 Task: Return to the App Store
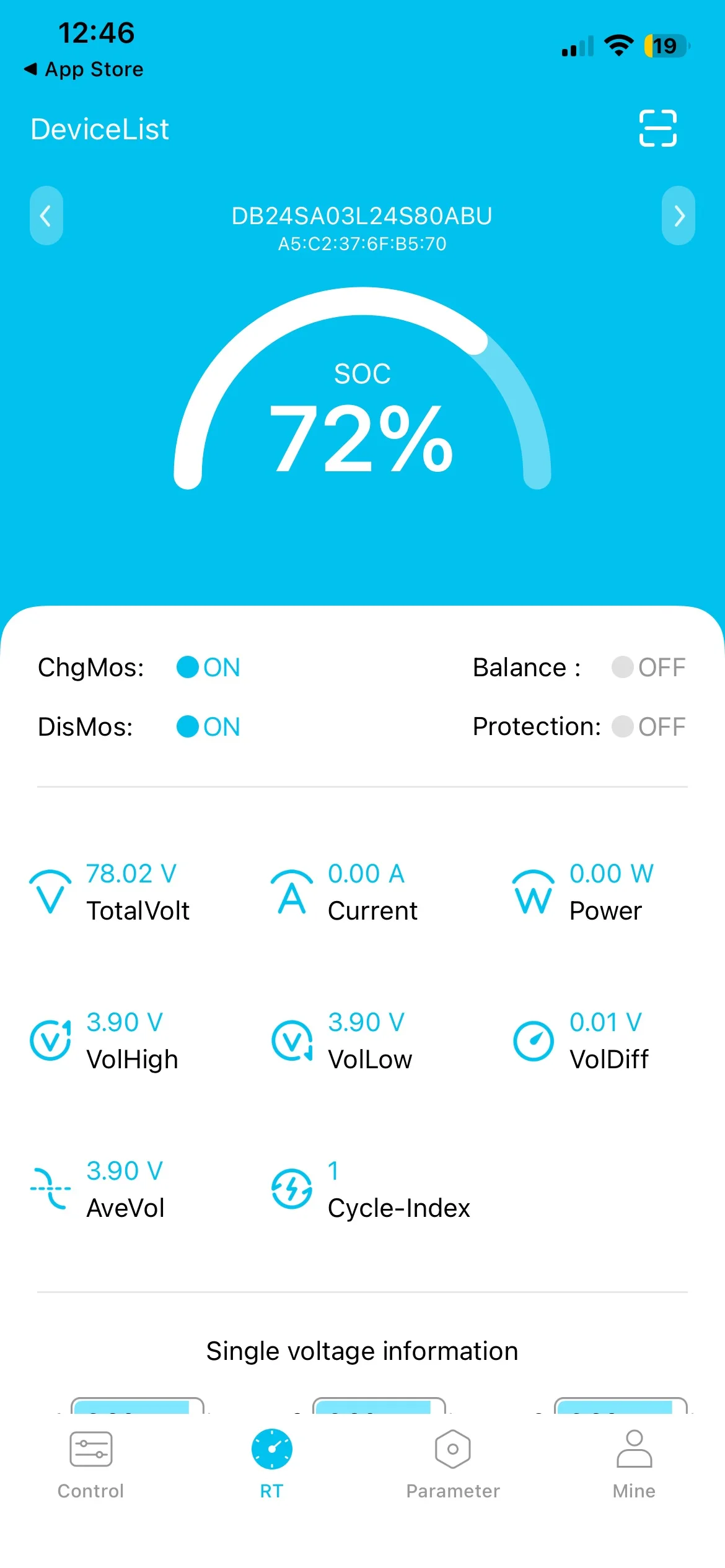point(84,69)
